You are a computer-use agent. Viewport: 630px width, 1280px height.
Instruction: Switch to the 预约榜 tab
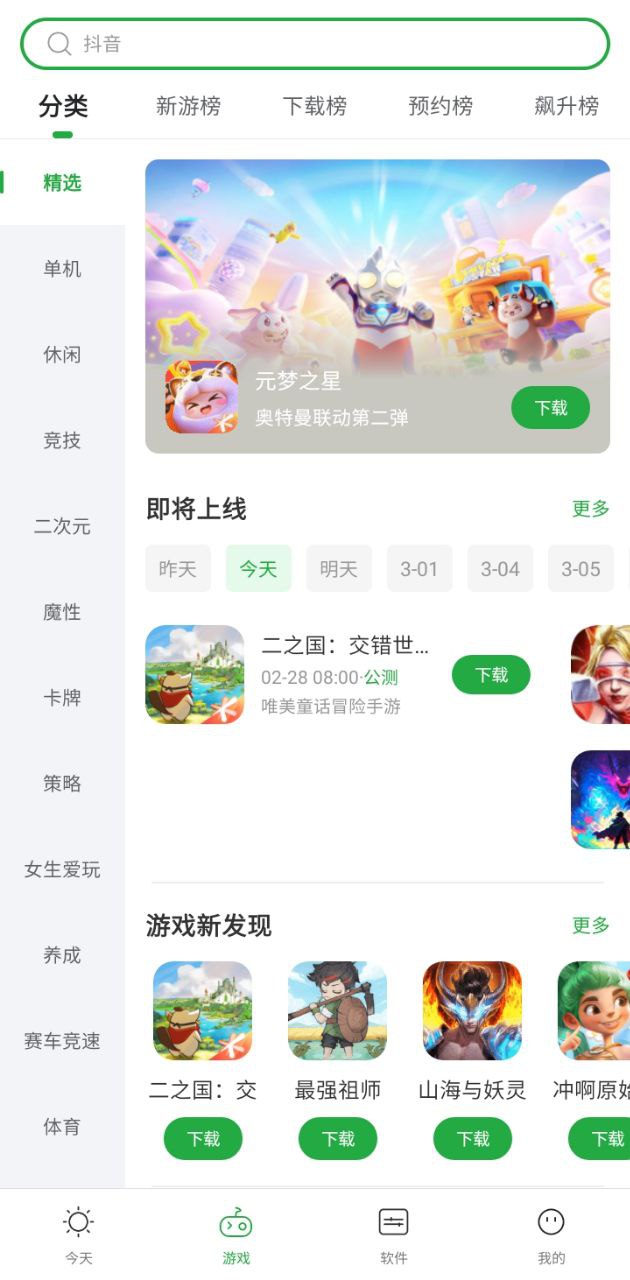click(440, 106)
